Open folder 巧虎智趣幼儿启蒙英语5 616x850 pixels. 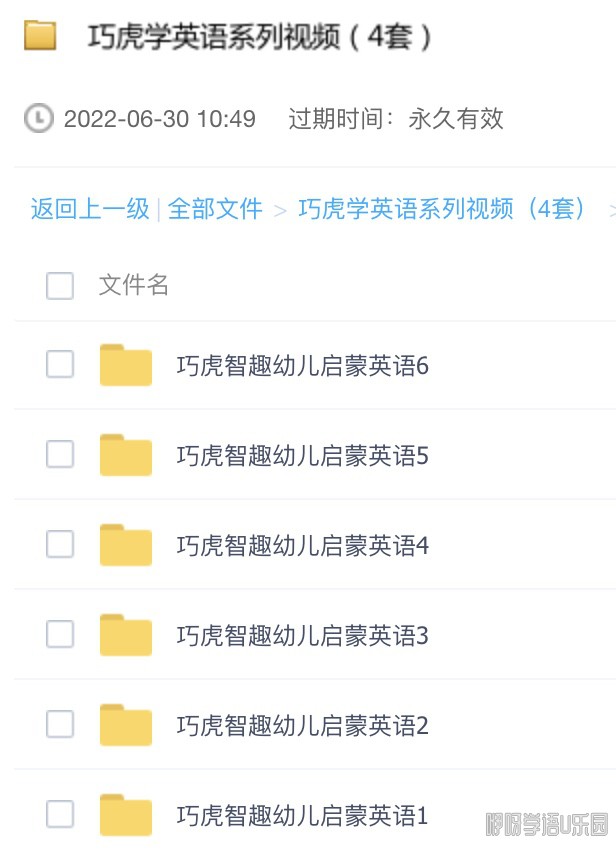pos(302,456)
